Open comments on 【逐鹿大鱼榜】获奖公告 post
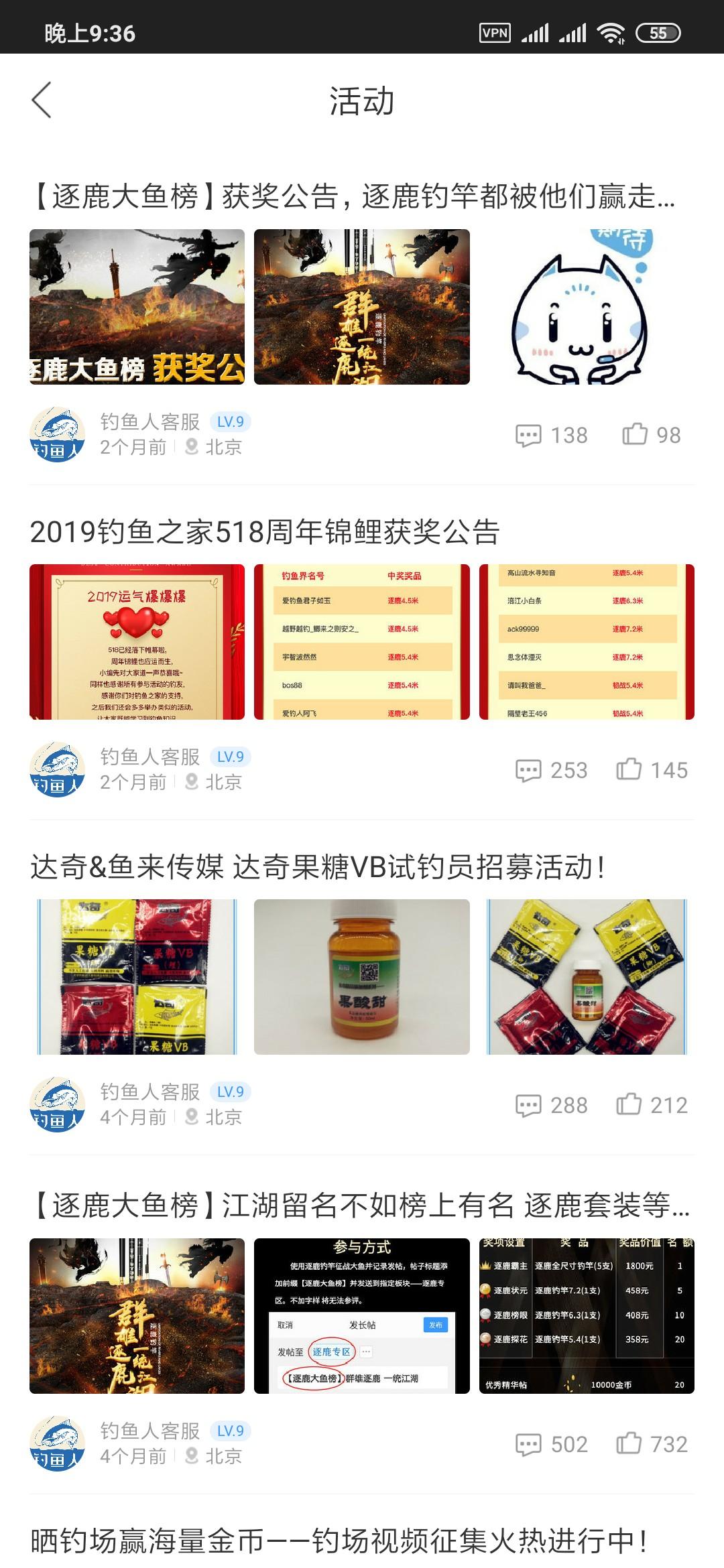The width and height of the screenshot is (724, 1568). click(x=551, y=436)
